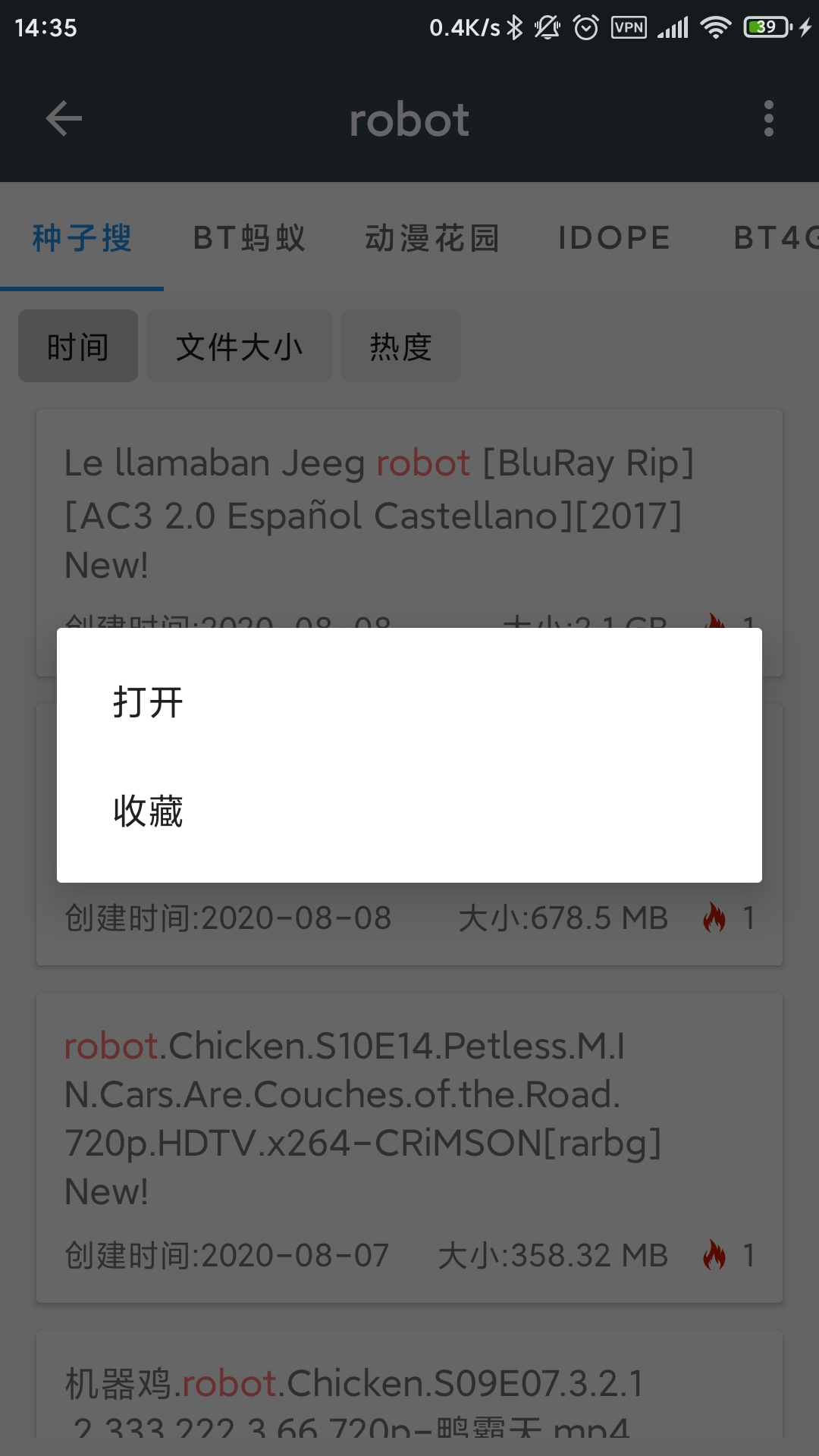The height and width of the screenshot is (1456, 819).
Task: Switch to the 种子搜 tab
Action: 82,238
